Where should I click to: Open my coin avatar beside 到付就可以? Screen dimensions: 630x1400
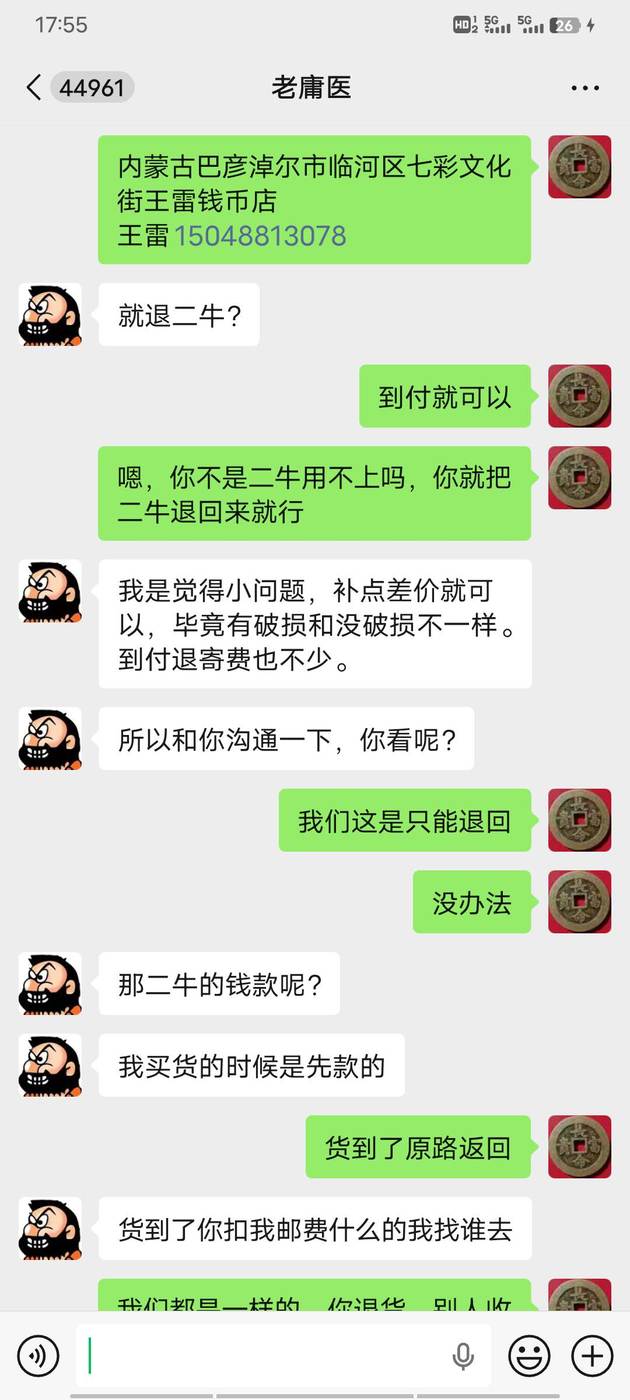point(580,396)
